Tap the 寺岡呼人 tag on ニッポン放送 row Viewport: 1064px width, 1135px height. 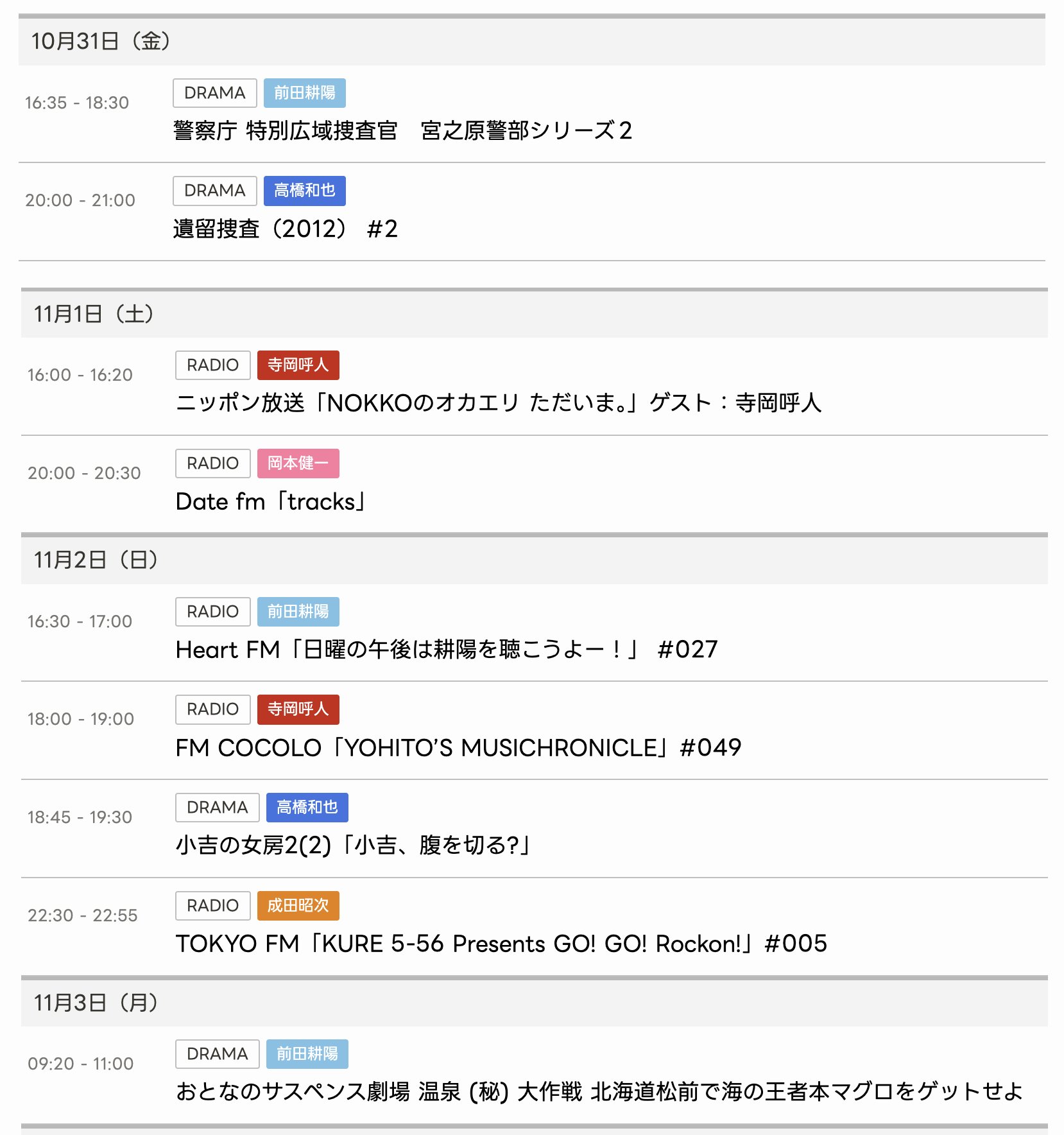point(298,365)
